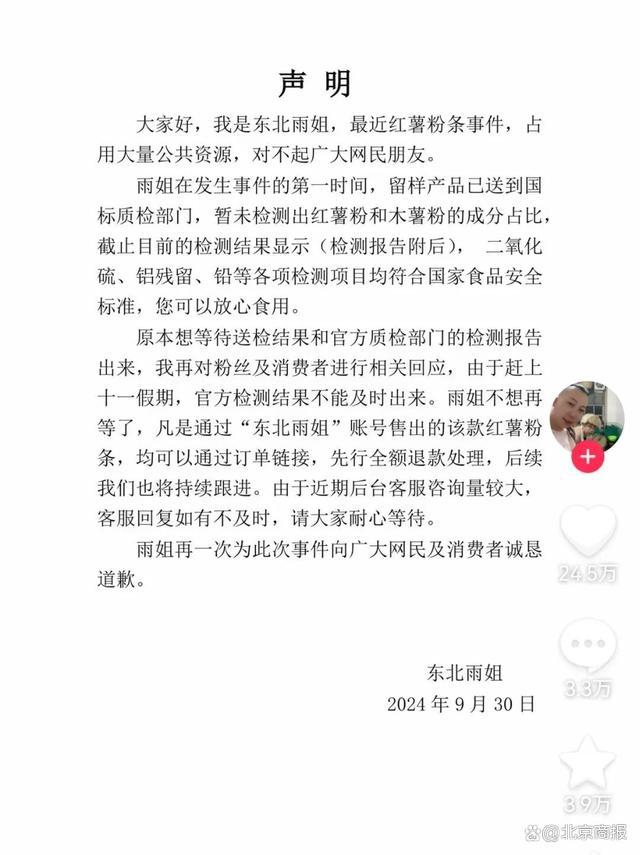
Task: Add the video to favorites via the star icon
Action: 587,762
